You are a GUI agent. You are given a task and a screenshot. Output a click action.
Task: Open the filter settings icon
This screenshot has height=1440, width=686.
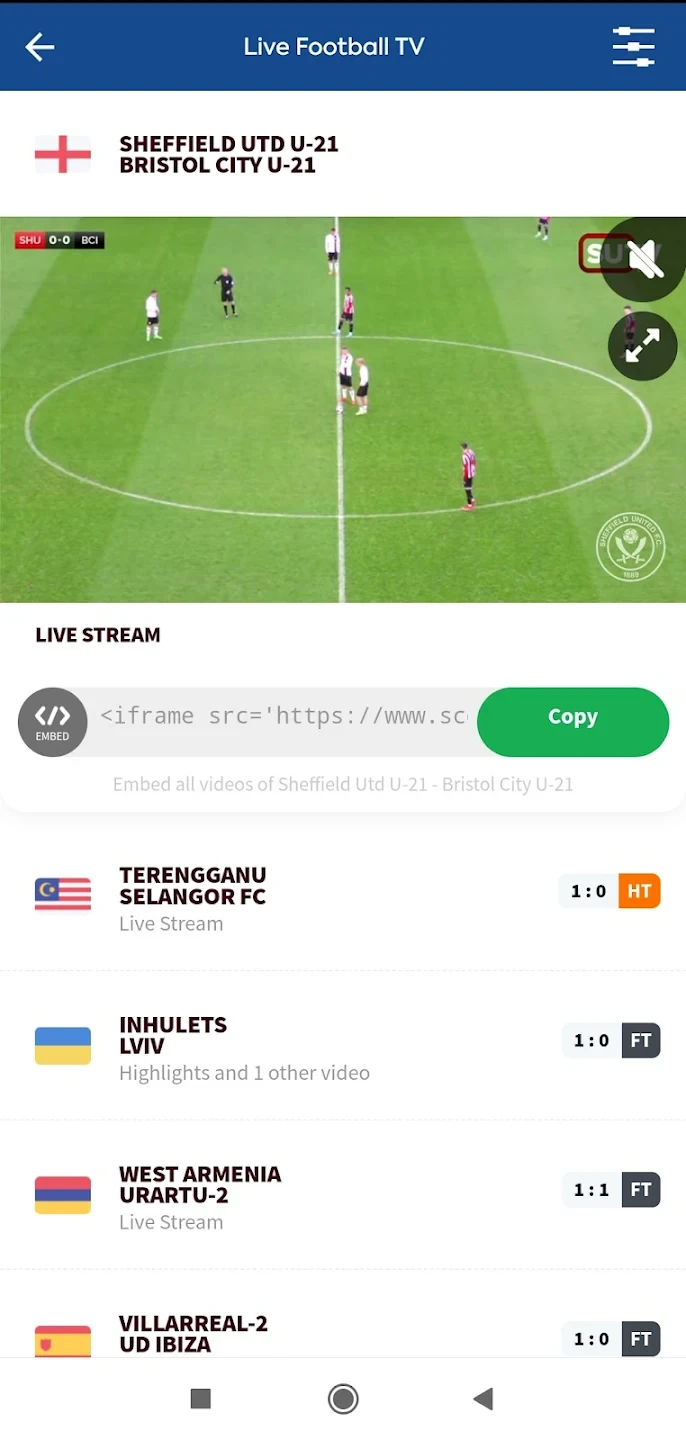633,46
